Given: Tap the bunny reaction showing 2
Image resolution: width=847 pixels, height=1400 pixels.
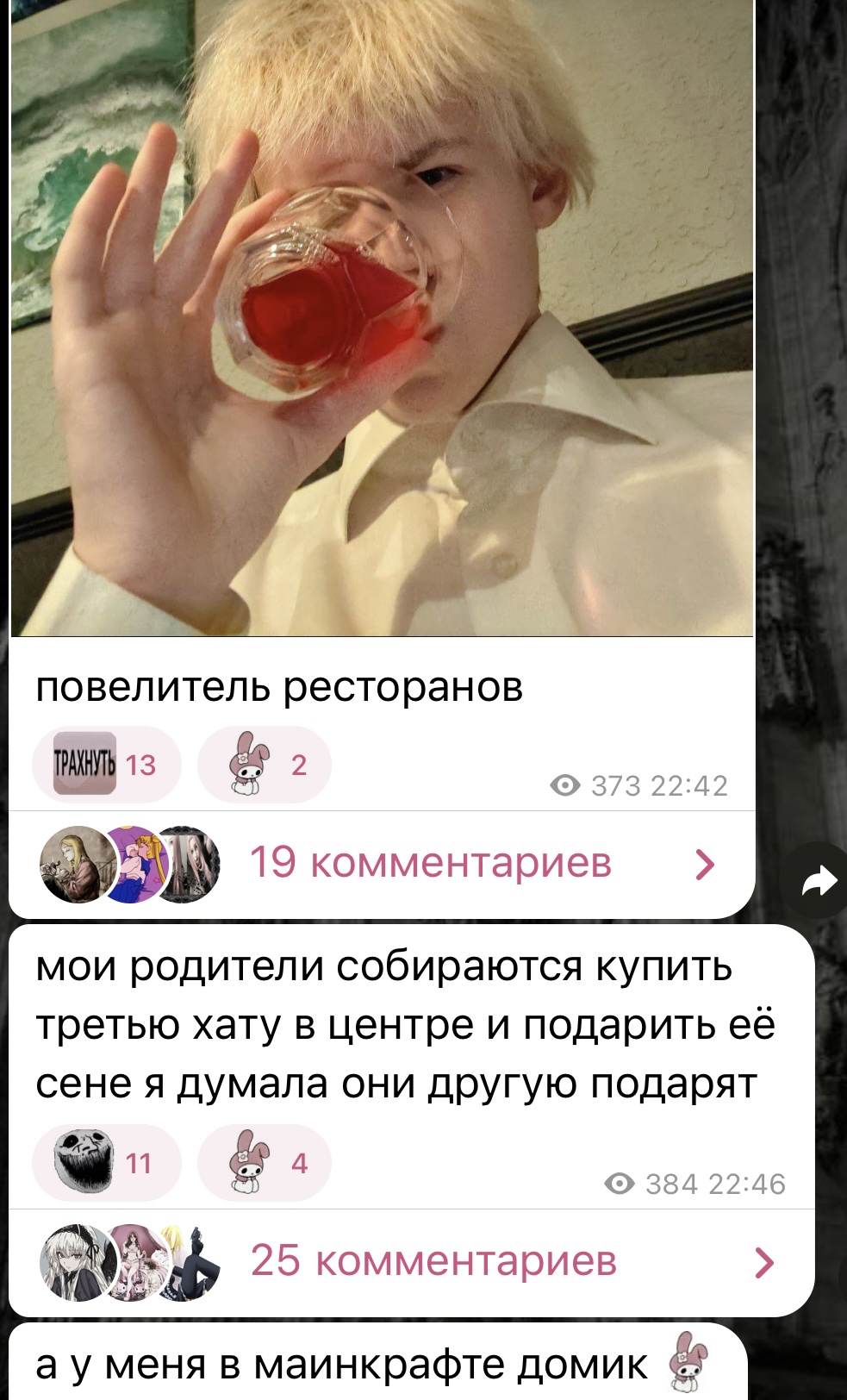Looking at the screenshot, I should click(264, 765).
